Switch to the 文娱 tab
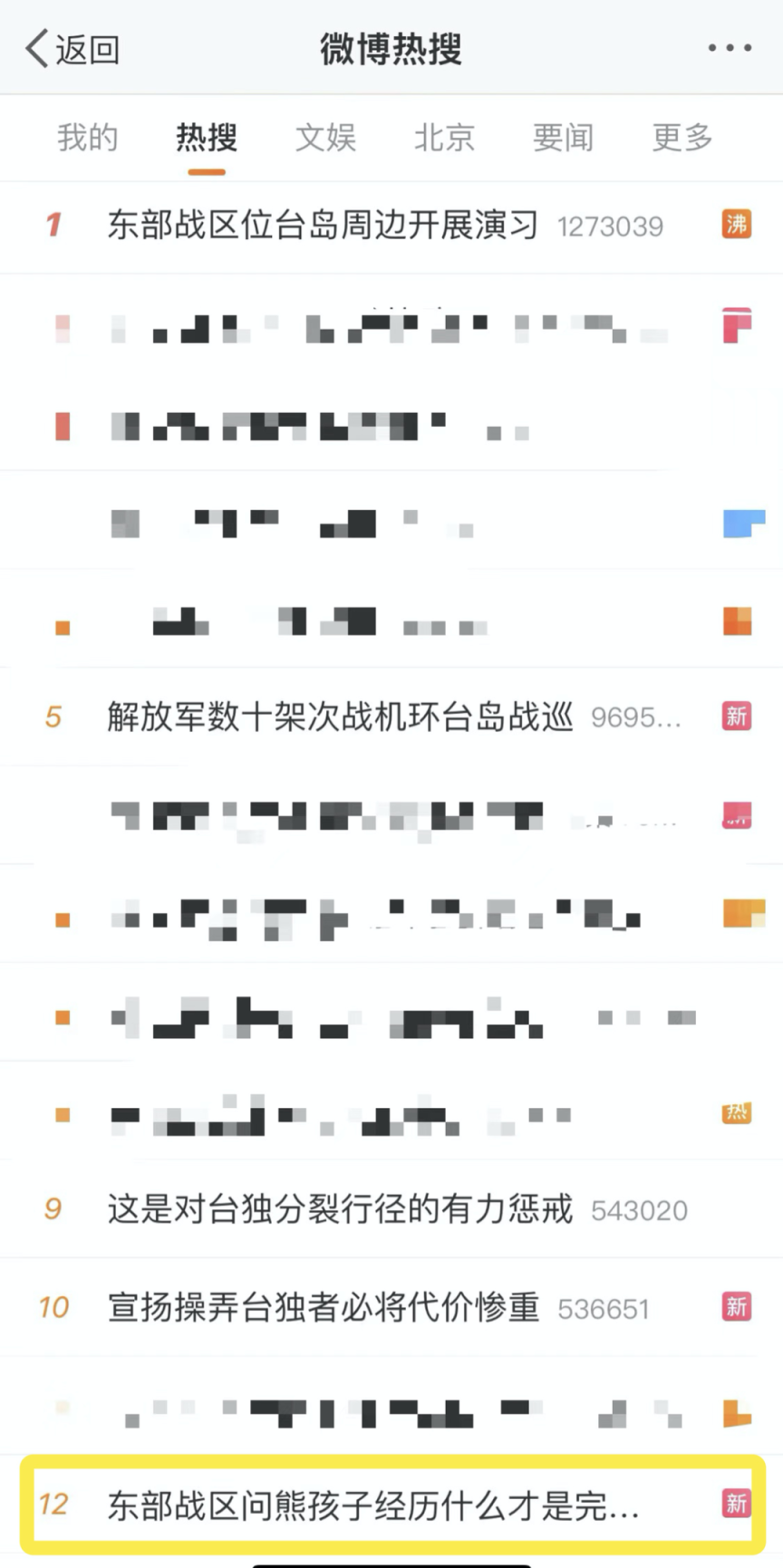 [325, 138]
